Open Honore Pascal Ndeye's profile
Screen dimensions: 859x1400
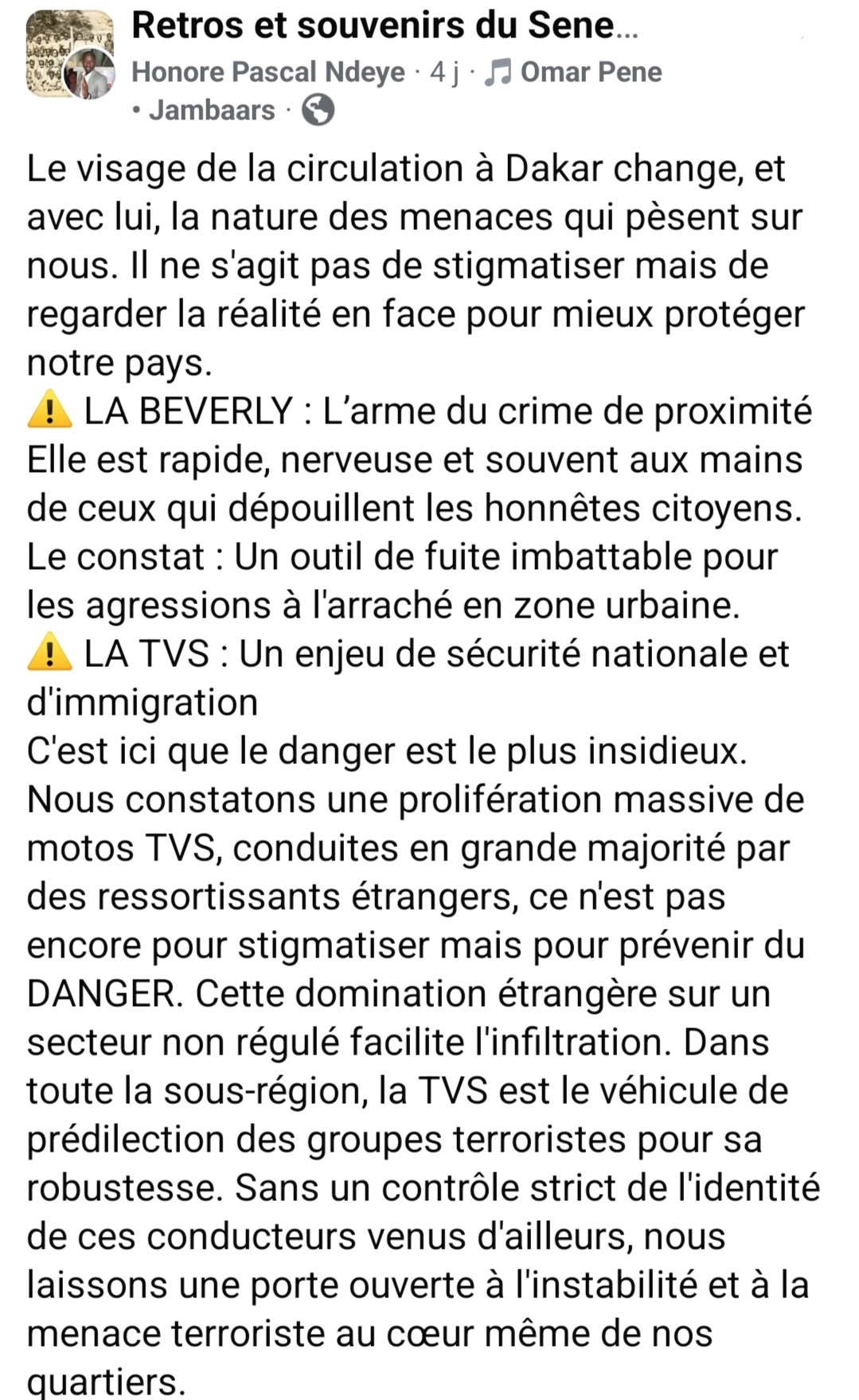click(268, 72)
